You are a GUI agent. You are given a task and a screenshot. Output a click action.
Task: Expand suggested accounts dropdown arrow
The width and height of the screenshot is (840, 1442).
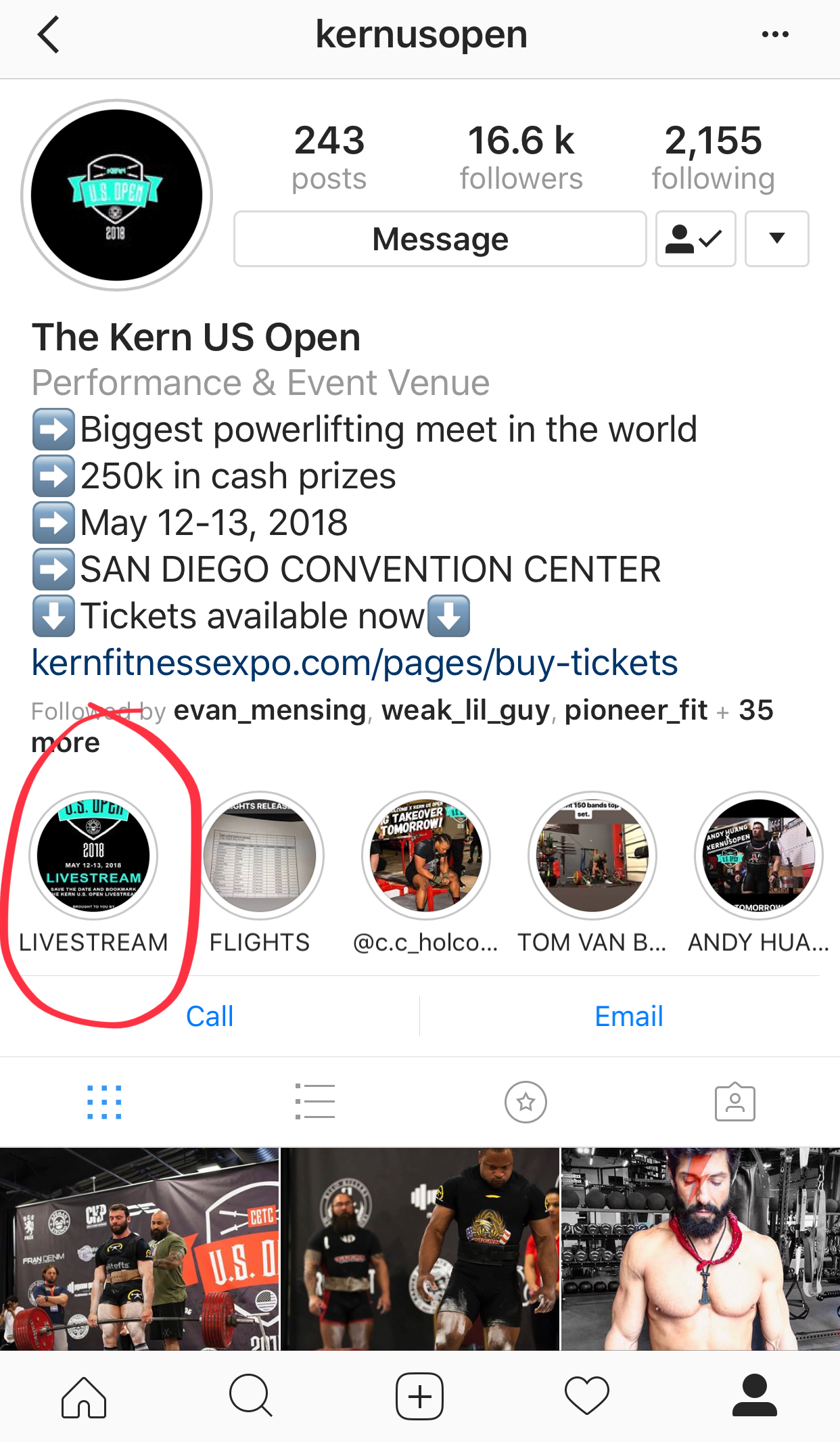(776, 239)
